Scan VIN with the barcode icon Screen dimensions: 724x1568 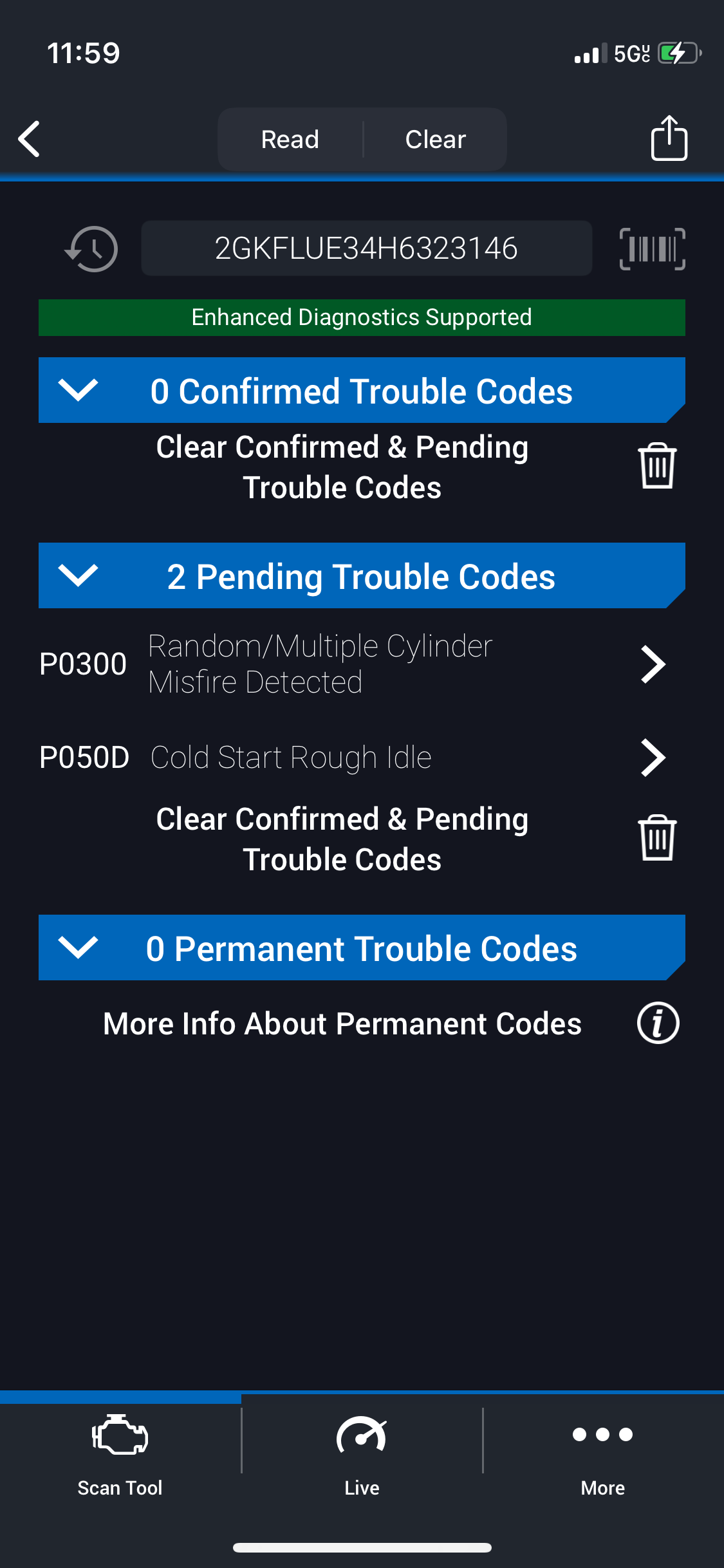pos(652,248)
